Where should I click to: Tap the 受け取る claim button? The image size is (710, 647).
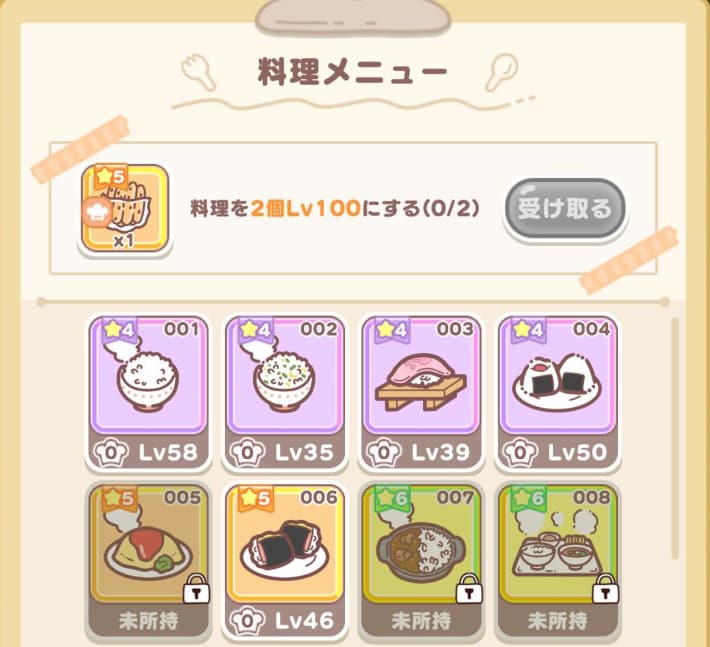point(564,208)
